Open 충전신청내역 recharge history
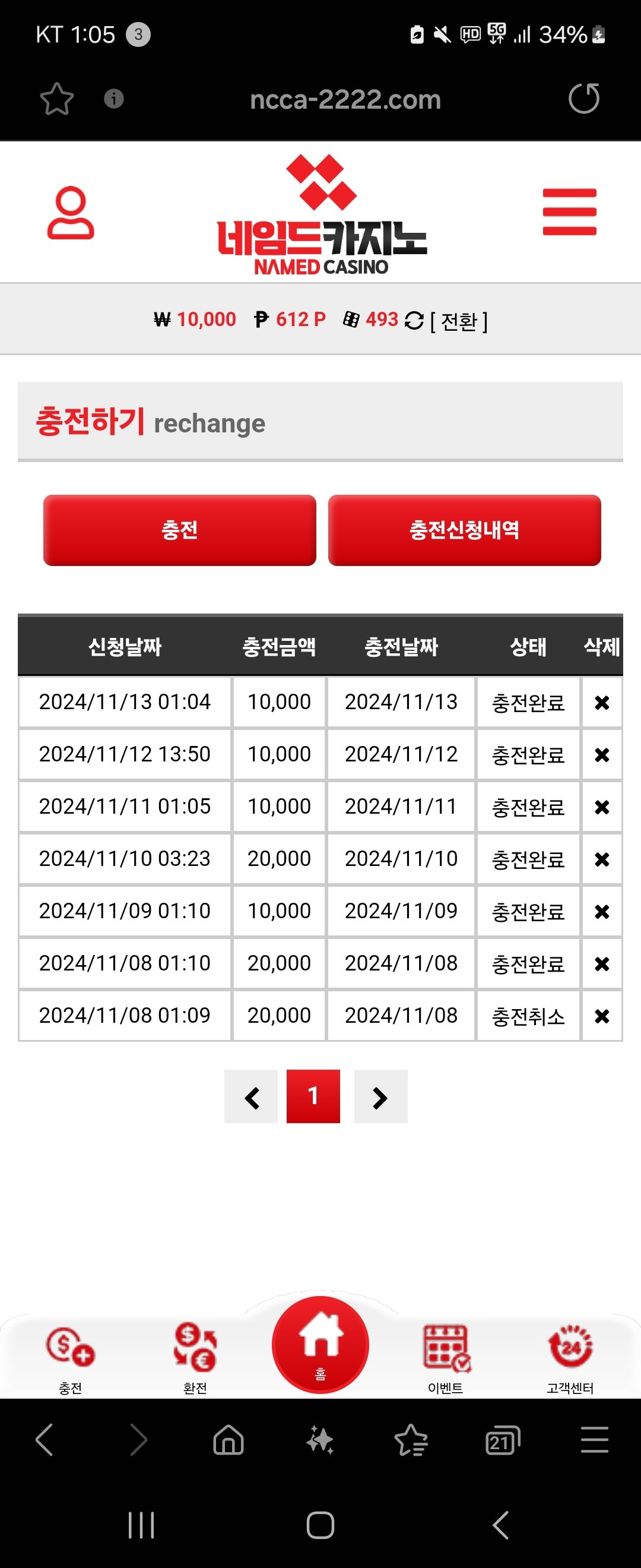 click(x=464, y=530)
